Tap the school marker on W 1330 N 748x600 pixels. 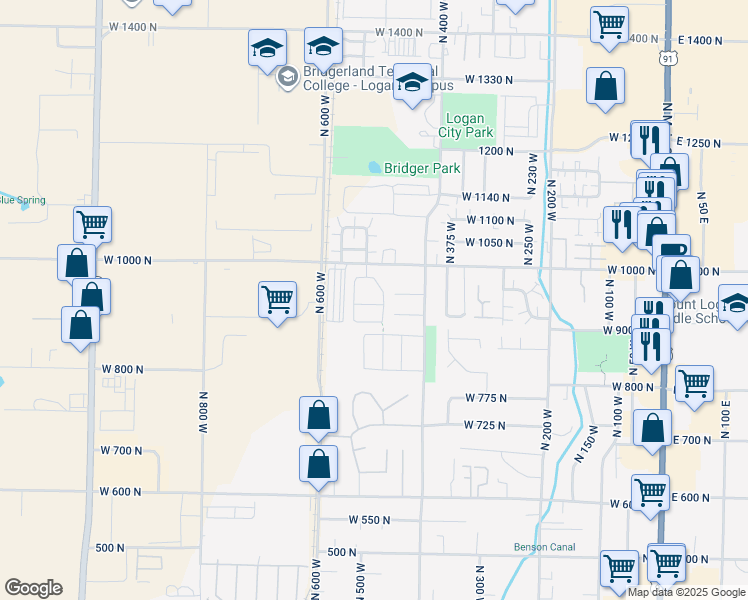point(412,83)
